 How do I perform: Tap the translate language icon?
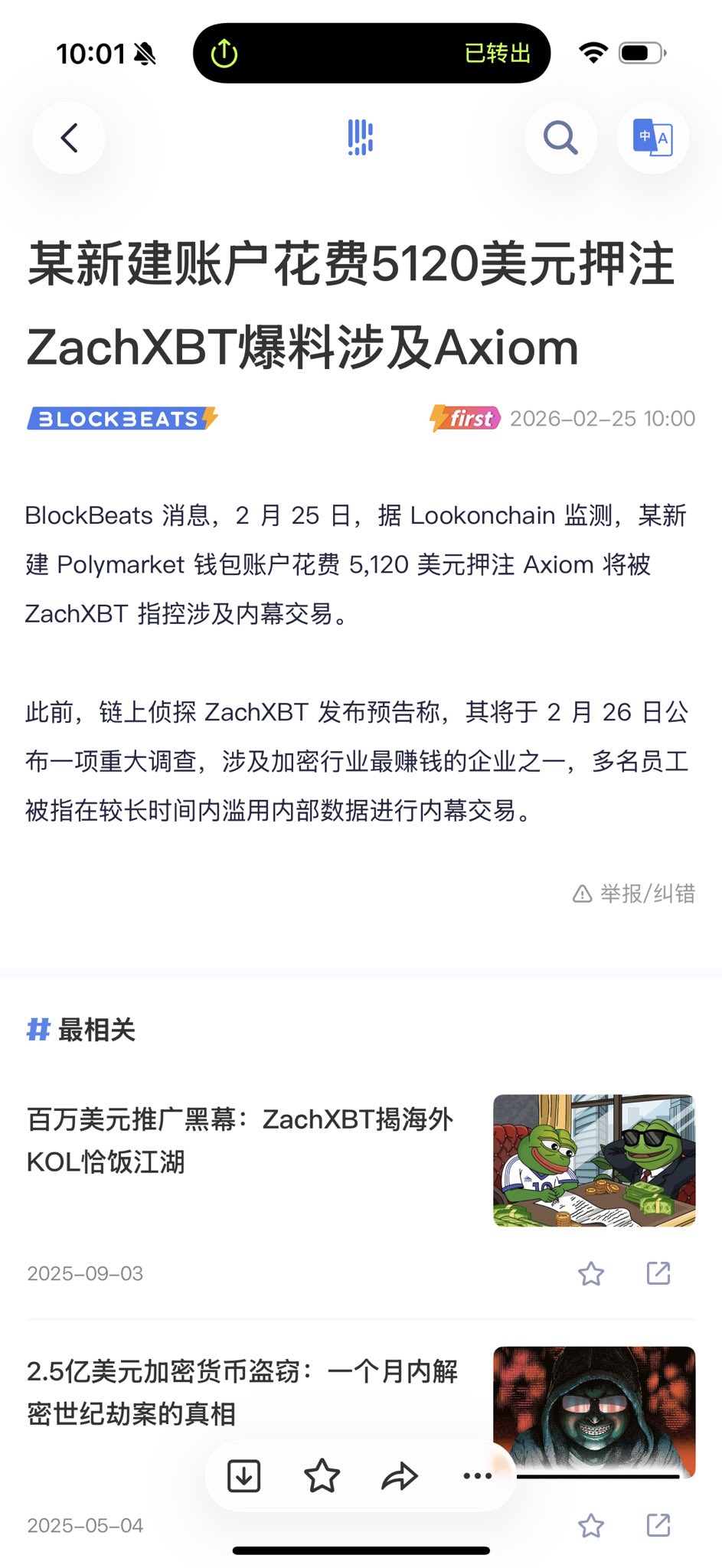click(x=652, y=138)
